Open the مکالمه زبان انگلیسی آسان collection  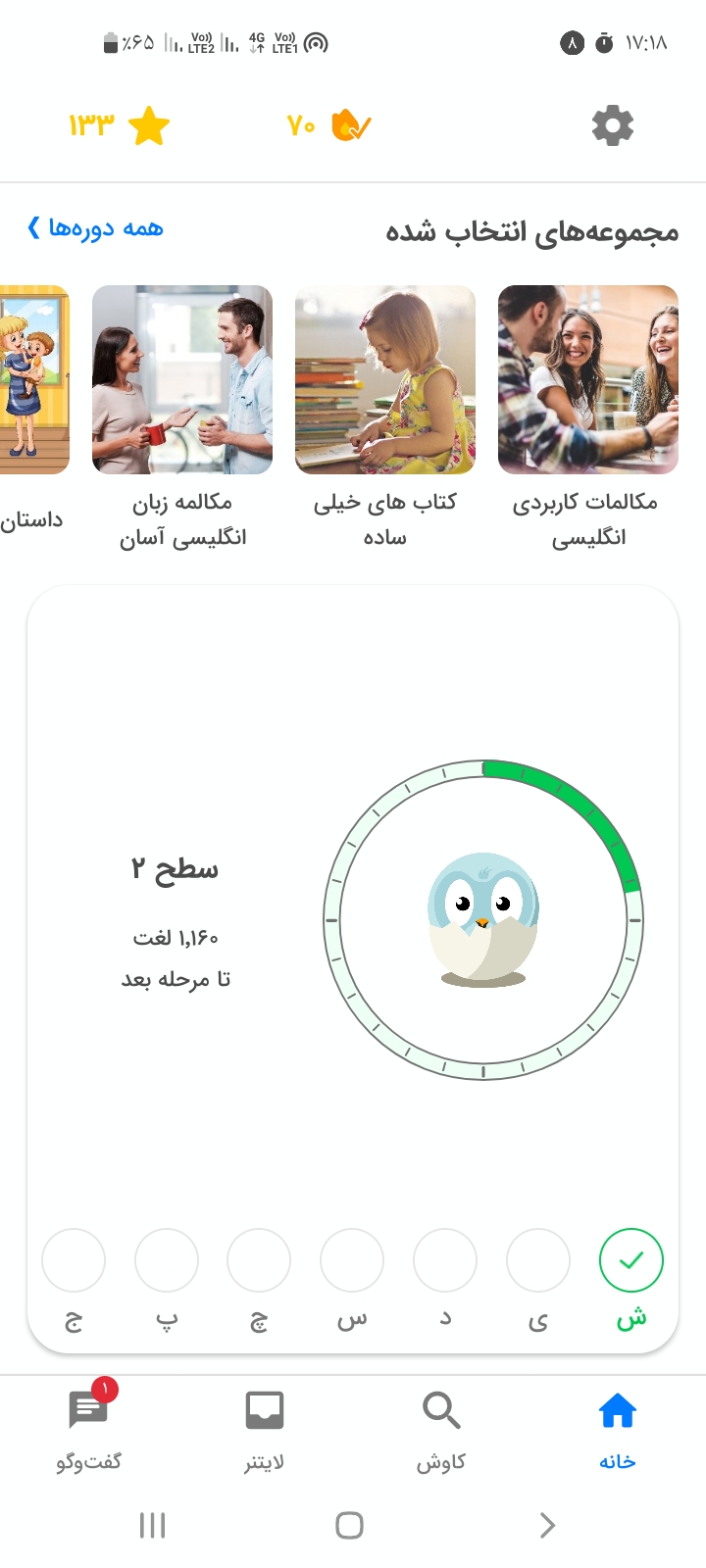click(182, 418)
